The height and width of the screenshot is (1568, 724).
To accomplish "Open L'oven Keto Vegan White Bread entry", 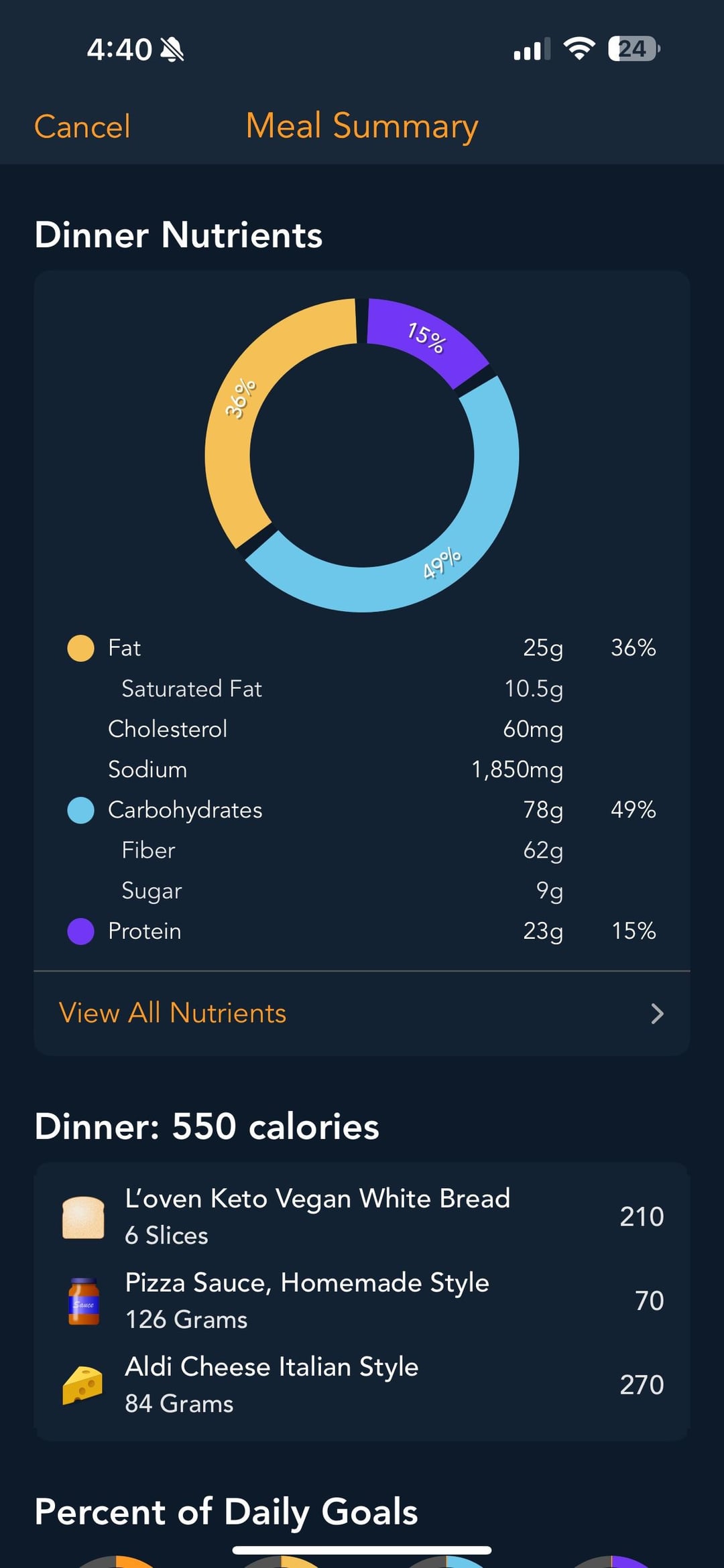I will pyautogui.click(x=362, y=1216).
